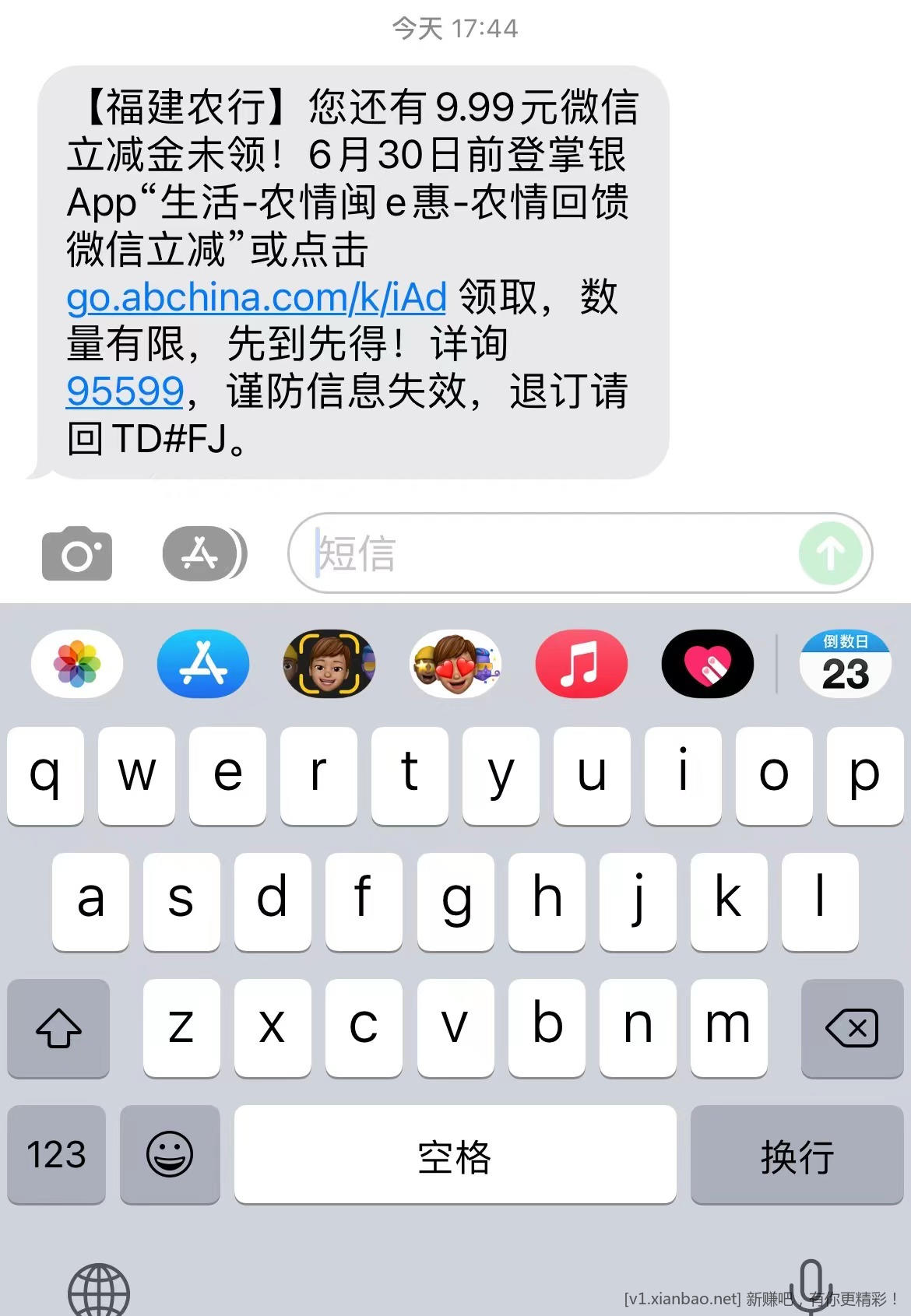The width and height of the screenshot is (911, 1316).
Task: Open the Digital Touch heart app
Action: [707, 664]
